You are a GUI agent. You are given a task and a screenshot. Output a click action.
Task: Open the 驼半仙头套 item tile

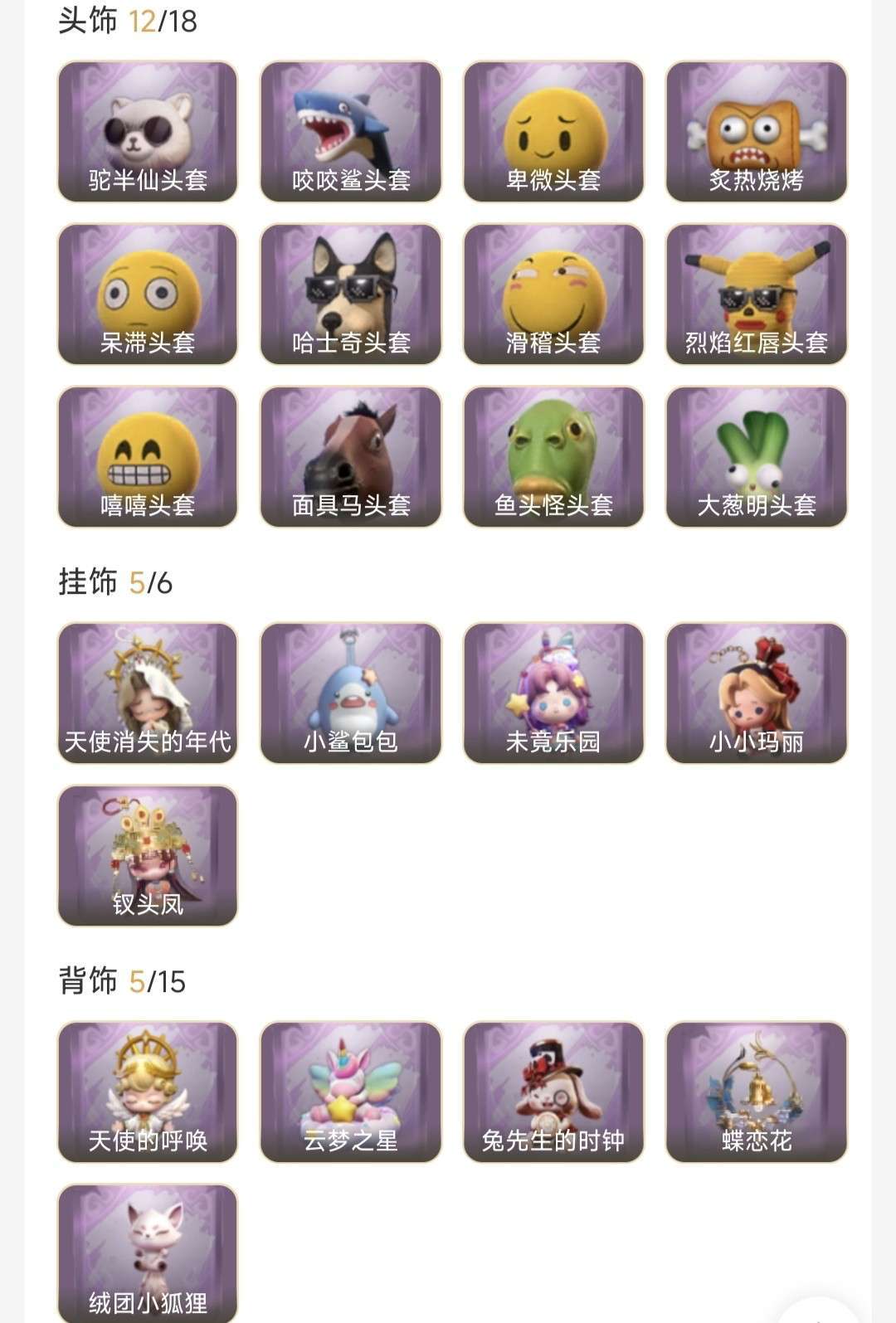click(x=148, y=132)
